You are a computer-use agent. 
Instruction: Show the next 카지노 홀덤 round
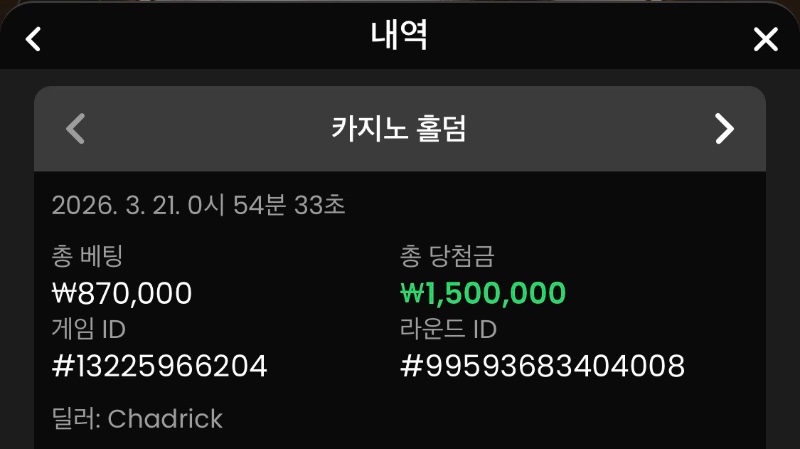click(x=724, y=128)
